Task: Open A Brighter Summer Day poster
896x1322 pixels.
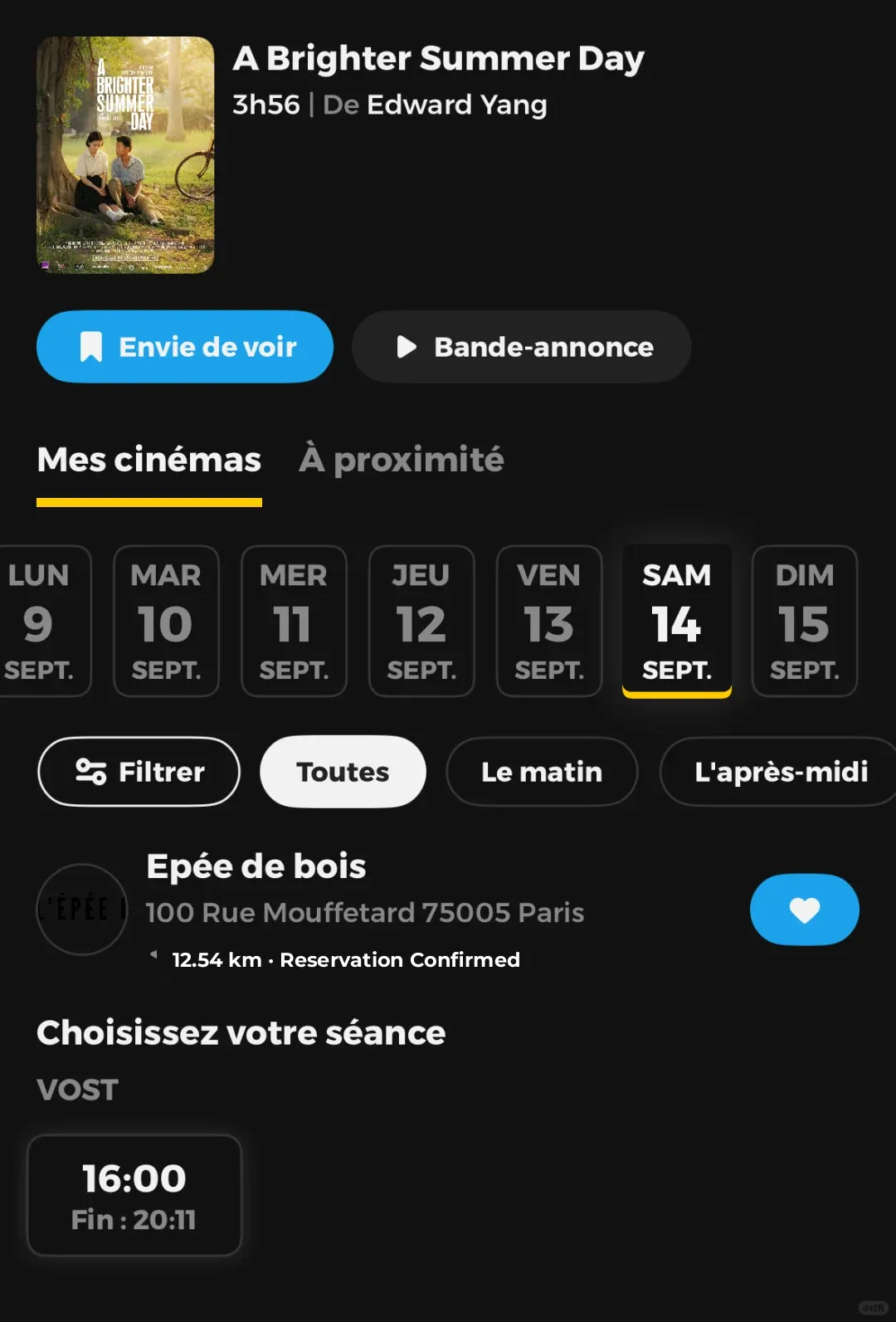Action: coord(125,155)
